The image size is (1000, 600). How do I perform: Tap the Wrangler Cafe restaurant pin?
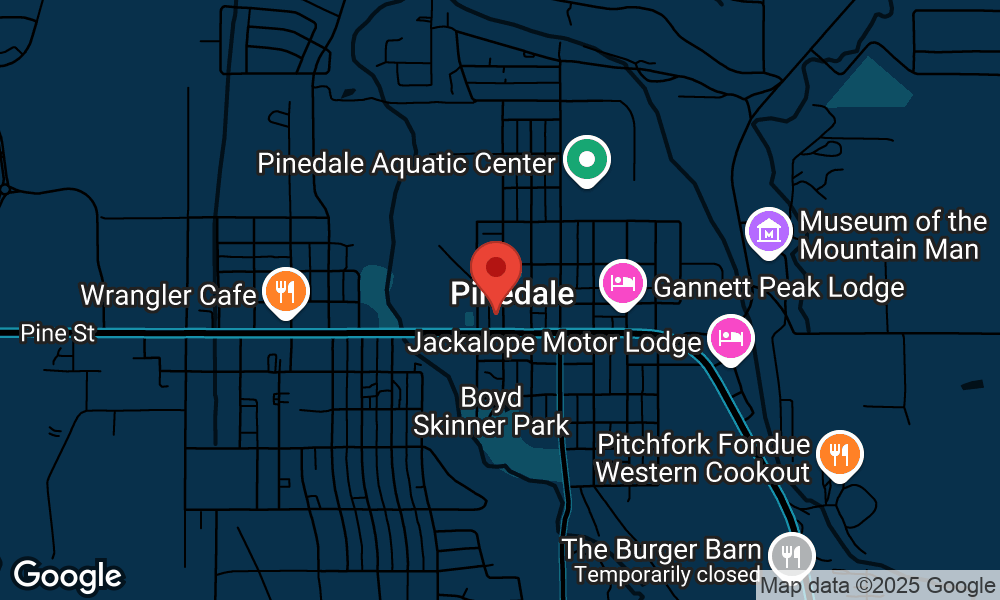(286, 291)
